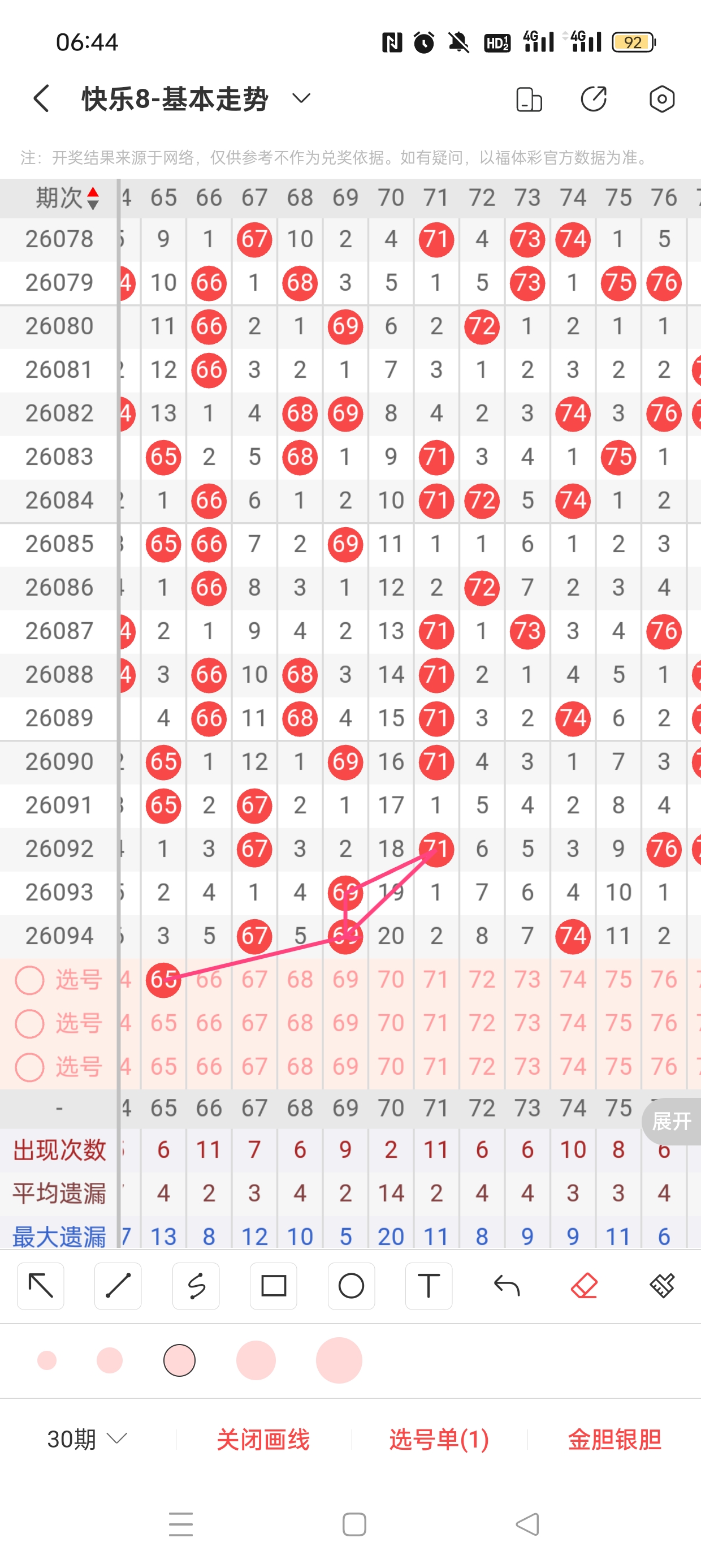Open the 30期 period count dropdown

tap(87, 1439)
